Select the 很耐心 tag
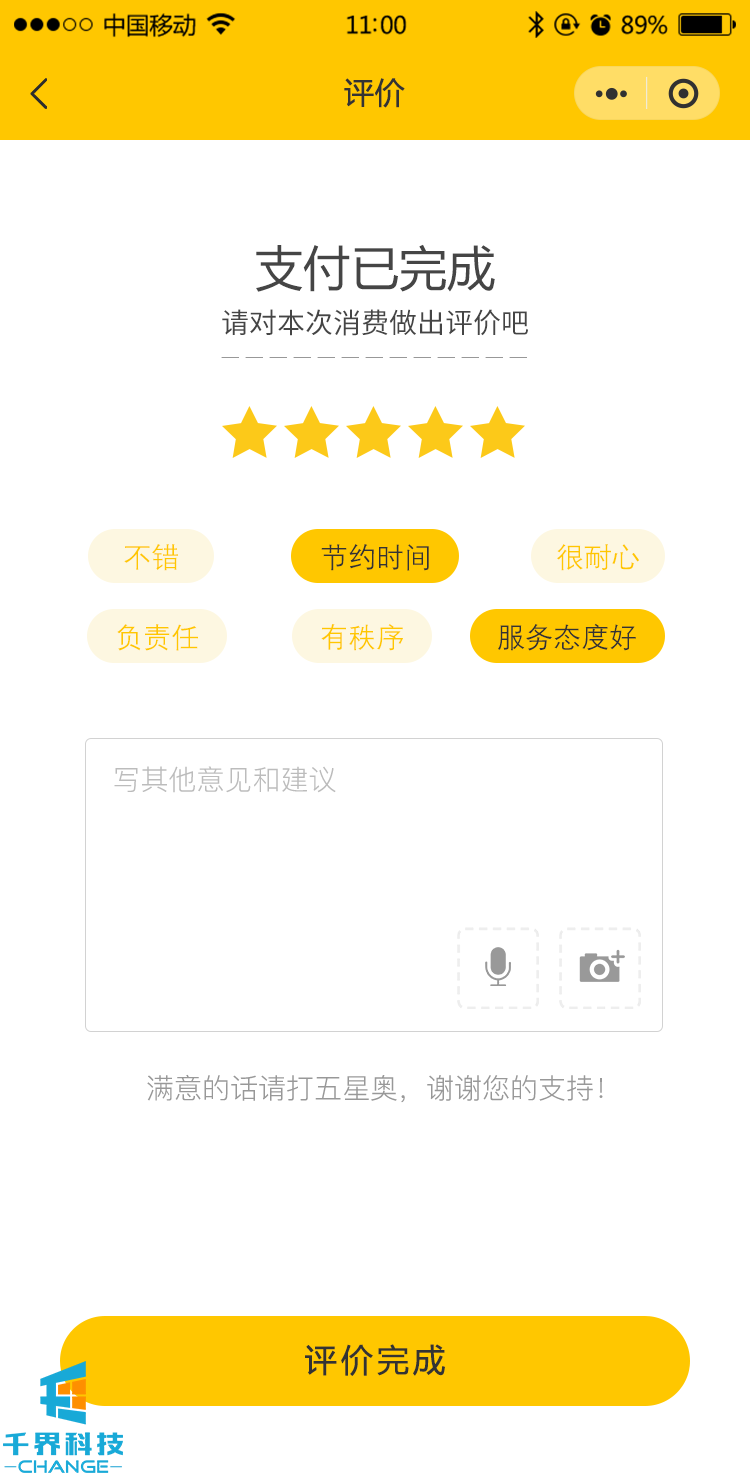Screen dimensions: 750x1477 pyautogui.click(x=597, y=557)
